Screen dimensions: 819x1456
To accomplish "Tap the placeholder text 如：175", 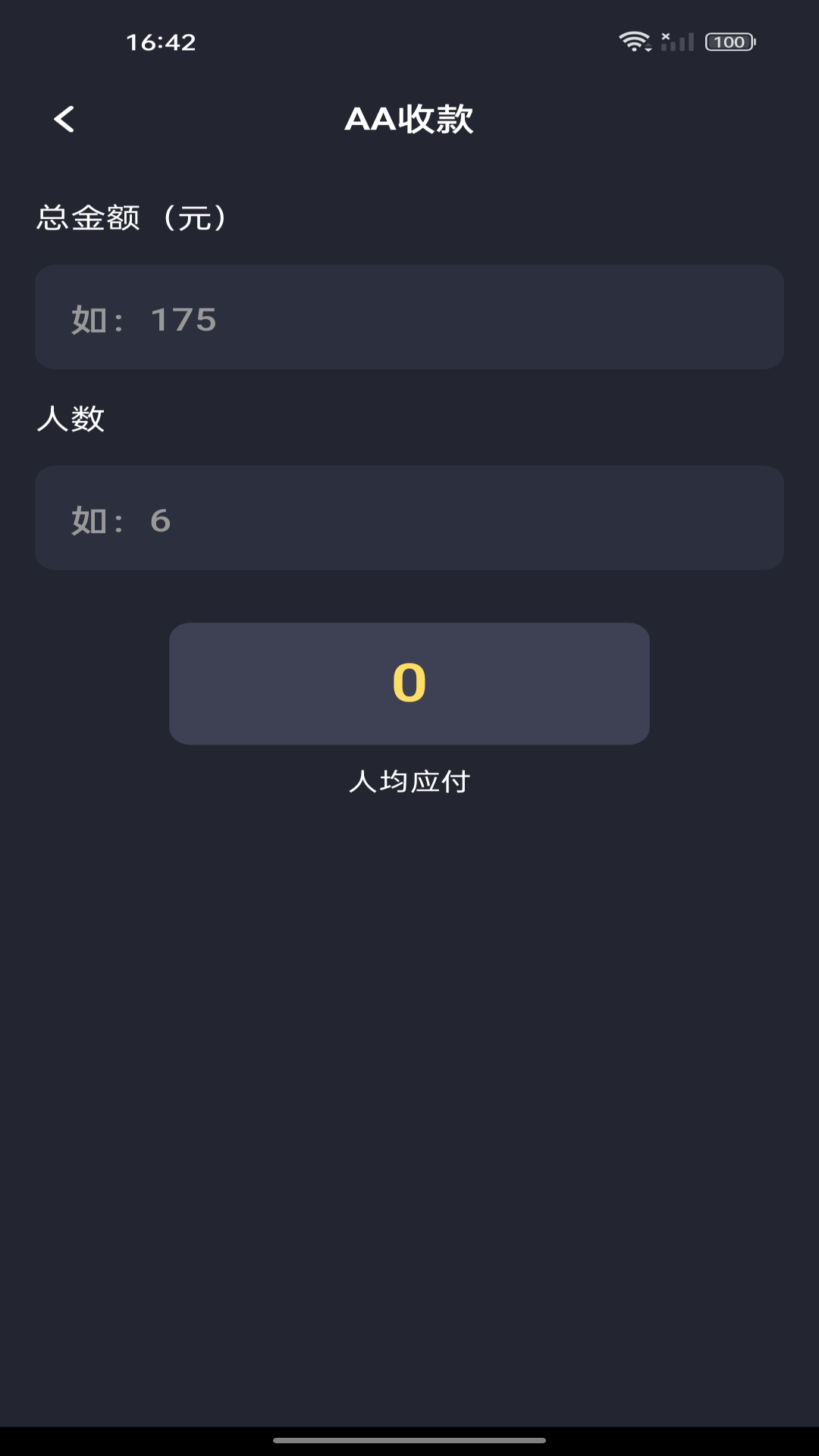I will click(144, 318).
